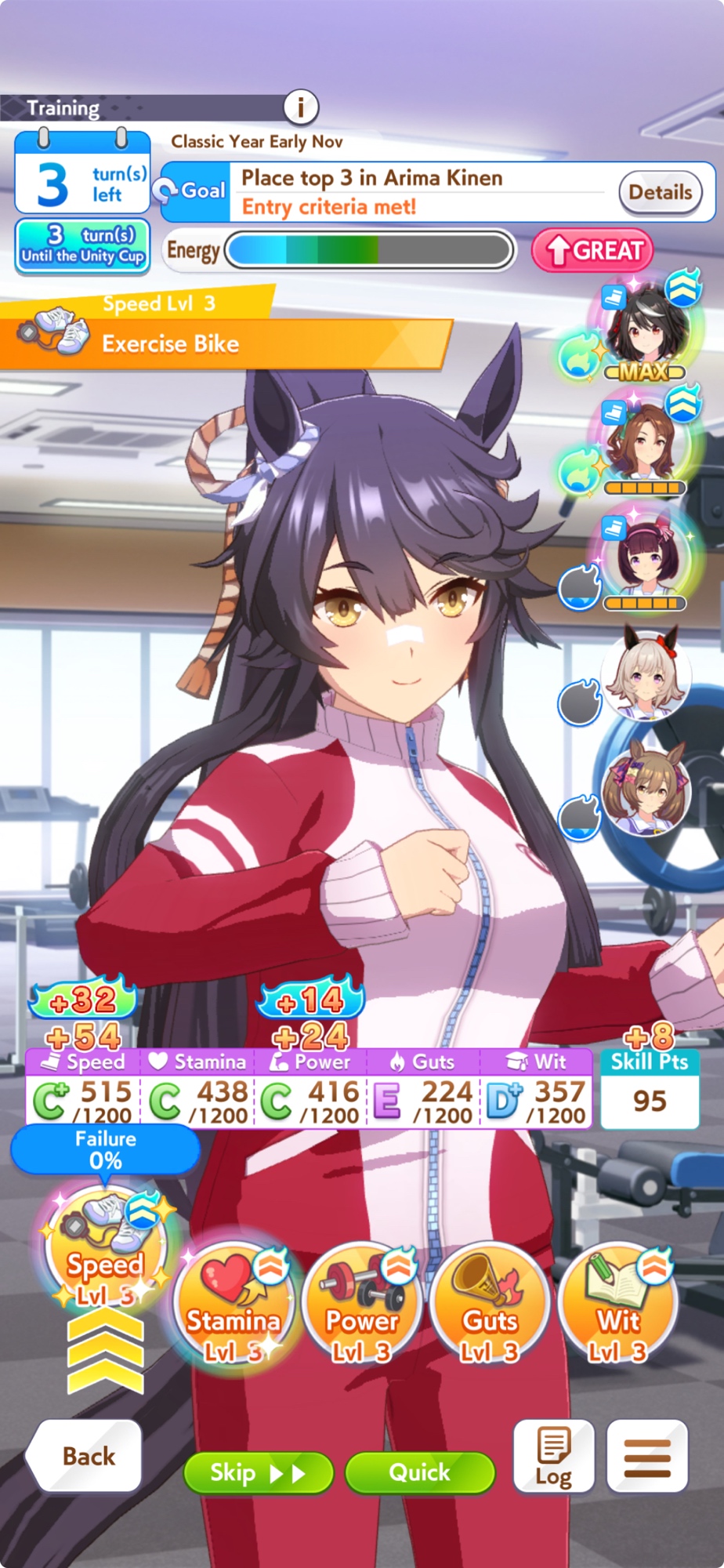Enable Quick mode
The height and width of the screenshot is (1568, 724).
(419, 1473)
